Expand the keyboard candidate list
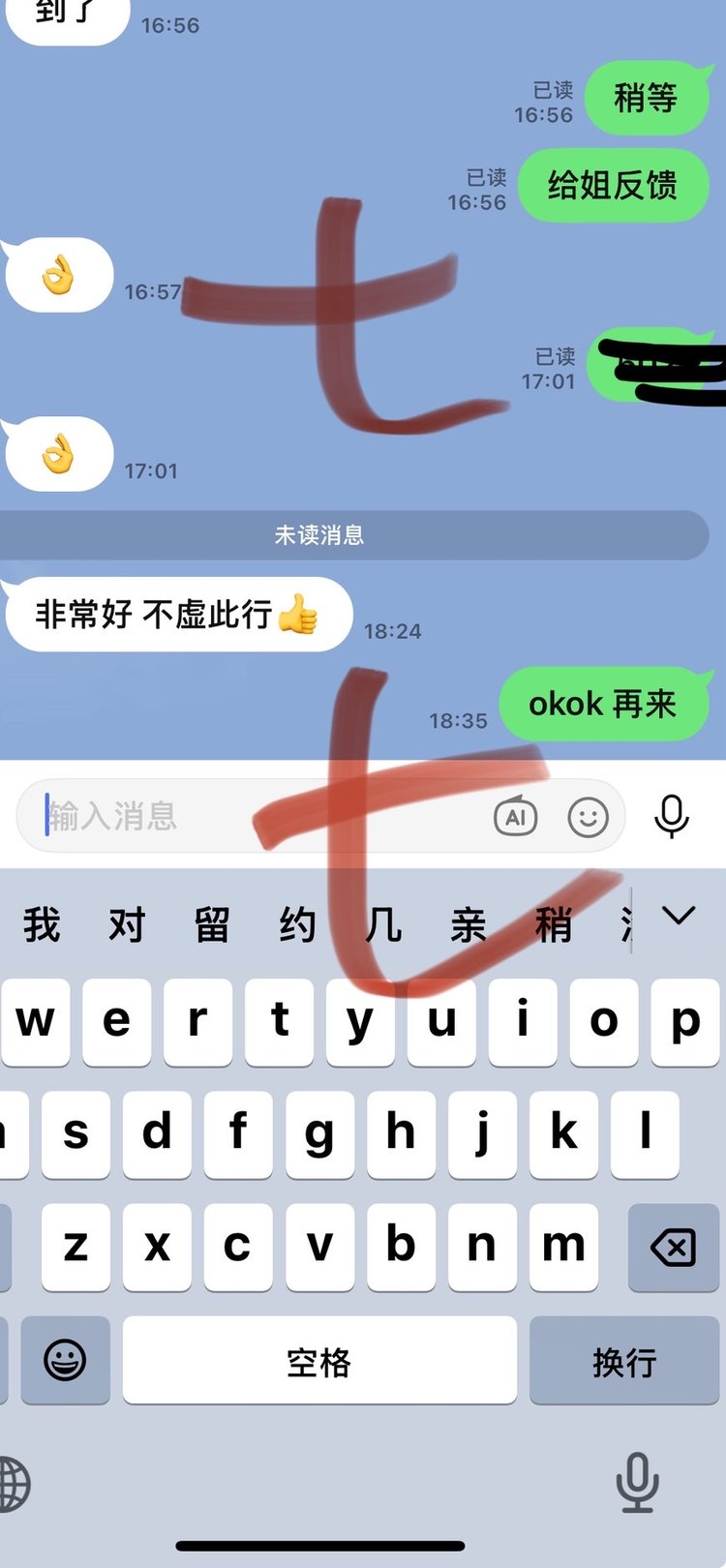The height and width of the screenshot is (1568, 726). [x=679, y=916]
